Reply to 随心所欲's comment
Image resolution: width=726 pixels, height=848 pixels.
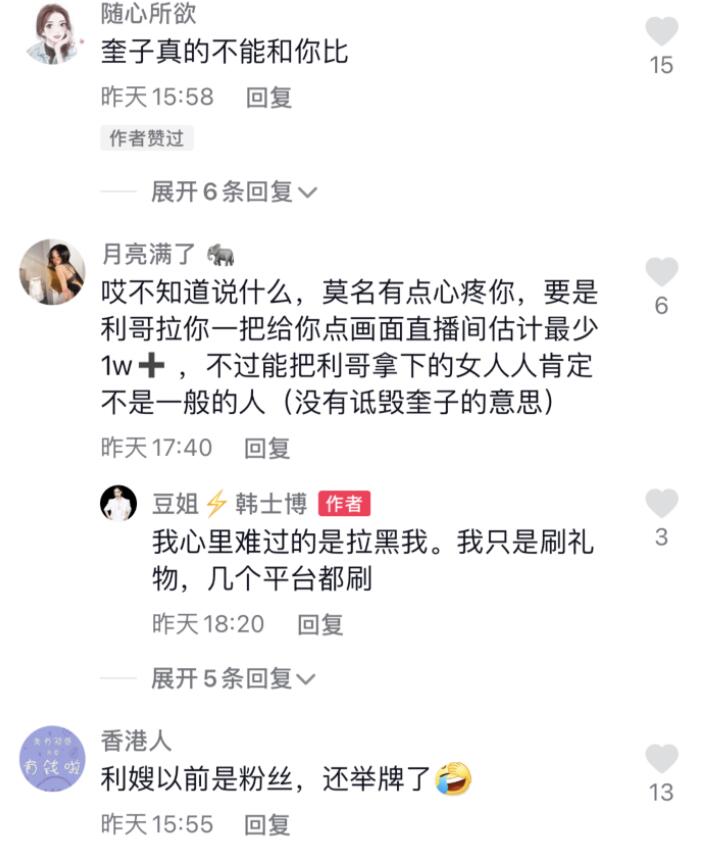click(268, 98)
